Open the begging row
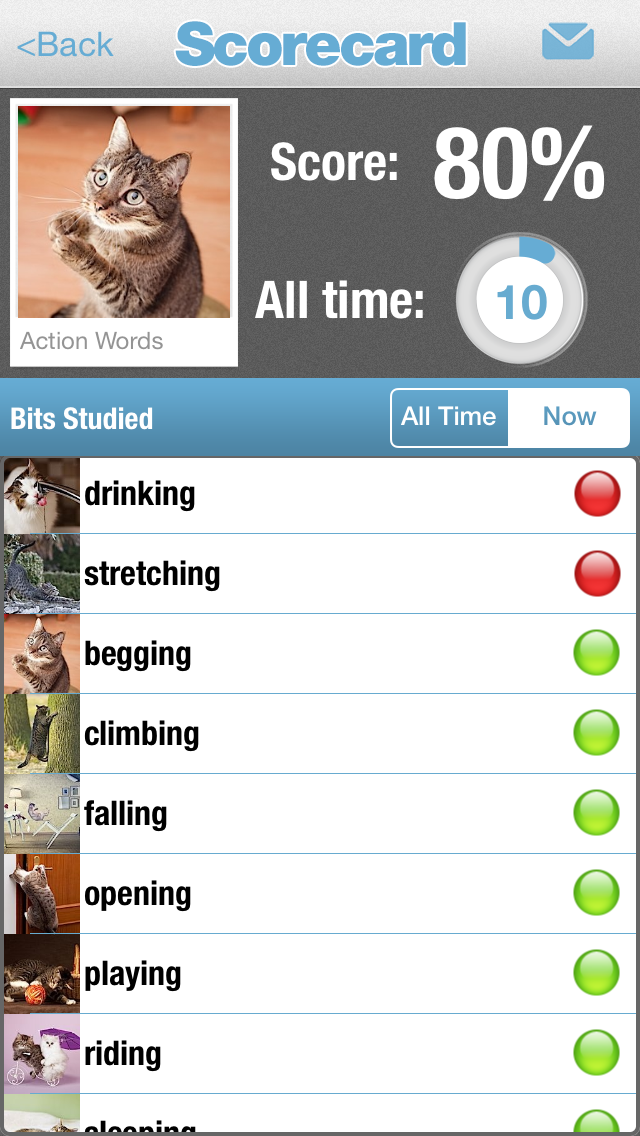 320,654
